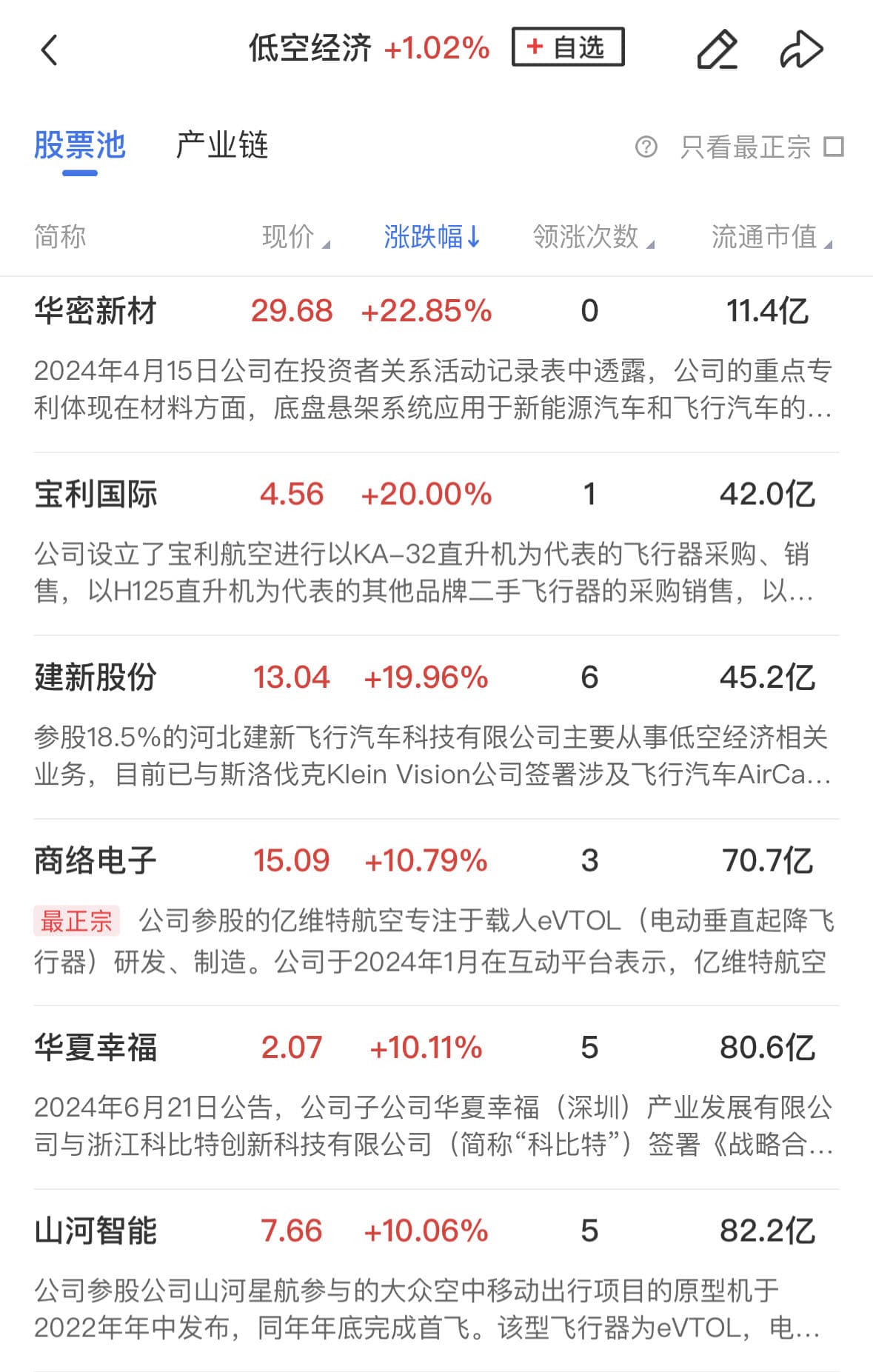Go back using the top-left arrow
This screenshot has height=1372, width=873.
(x=49, y=50)
